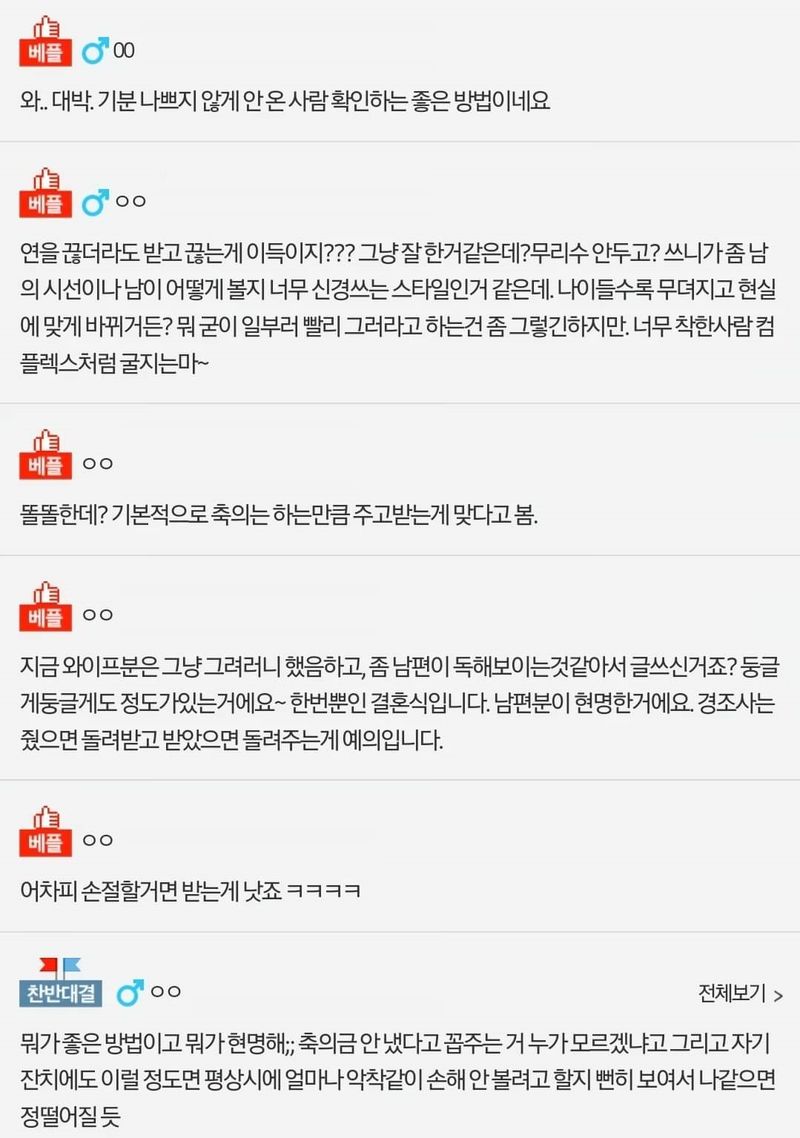Open 전체보기 for the 찬반대결 comment
800x1138 pixels.
(x=739, y=993)
